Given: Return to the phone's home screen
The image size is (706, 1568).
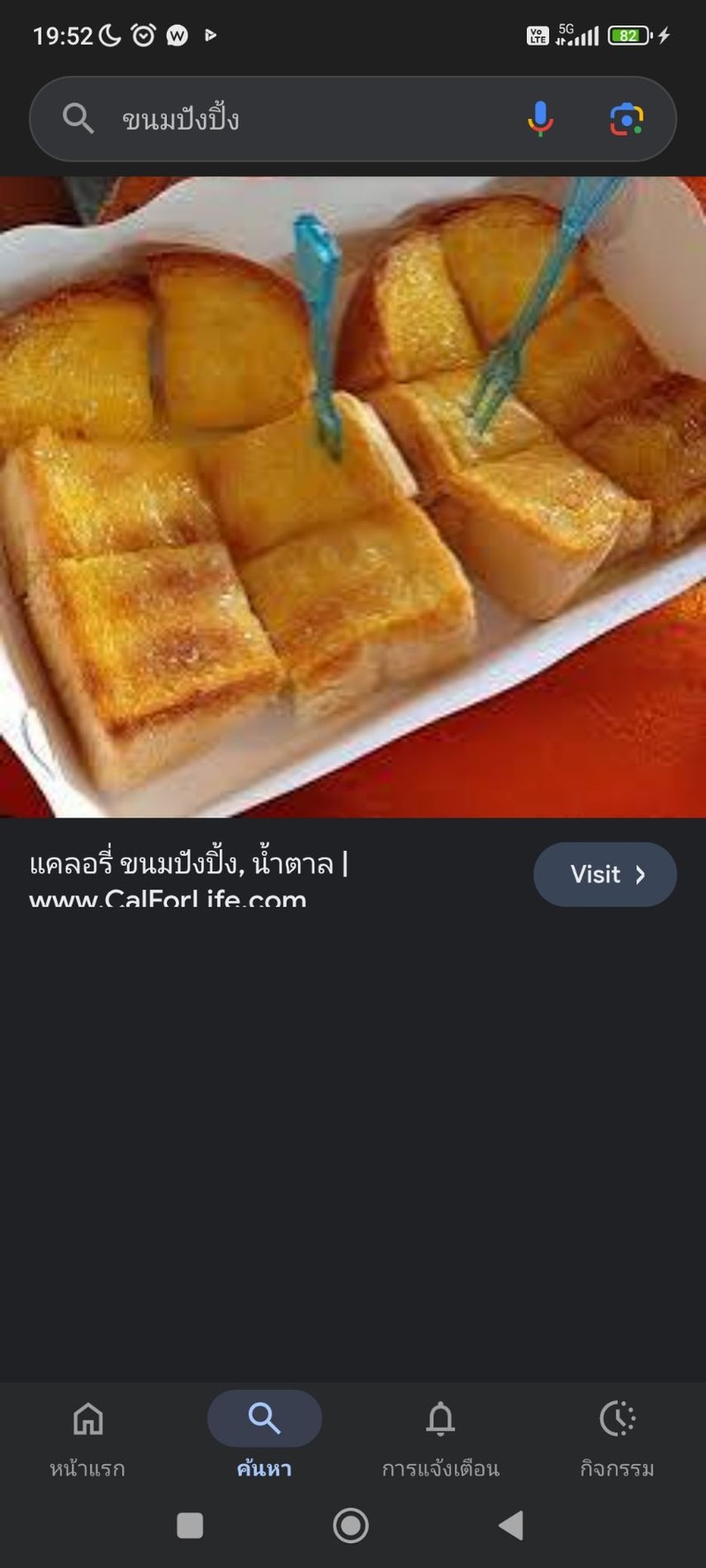Looking at the screenshot, I should coord(350,1526).
